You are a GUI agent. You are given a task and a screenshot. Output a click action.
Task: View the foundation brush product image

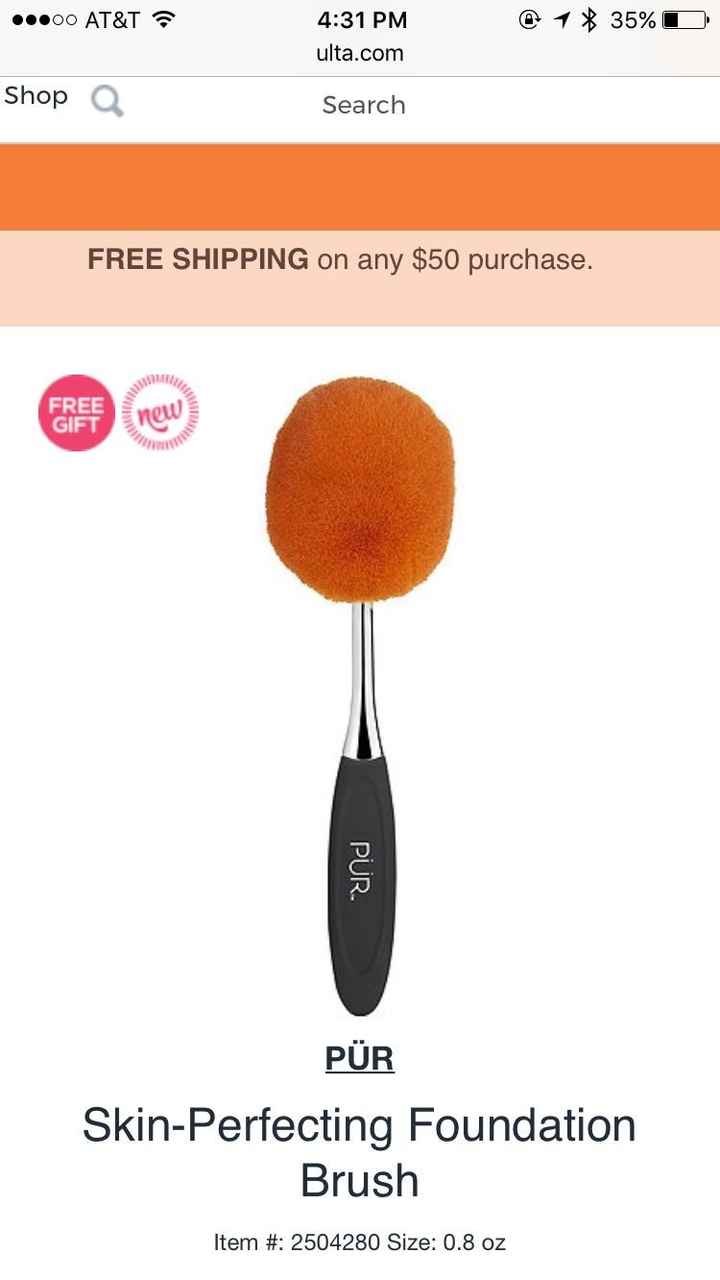[x=360, y=690]
